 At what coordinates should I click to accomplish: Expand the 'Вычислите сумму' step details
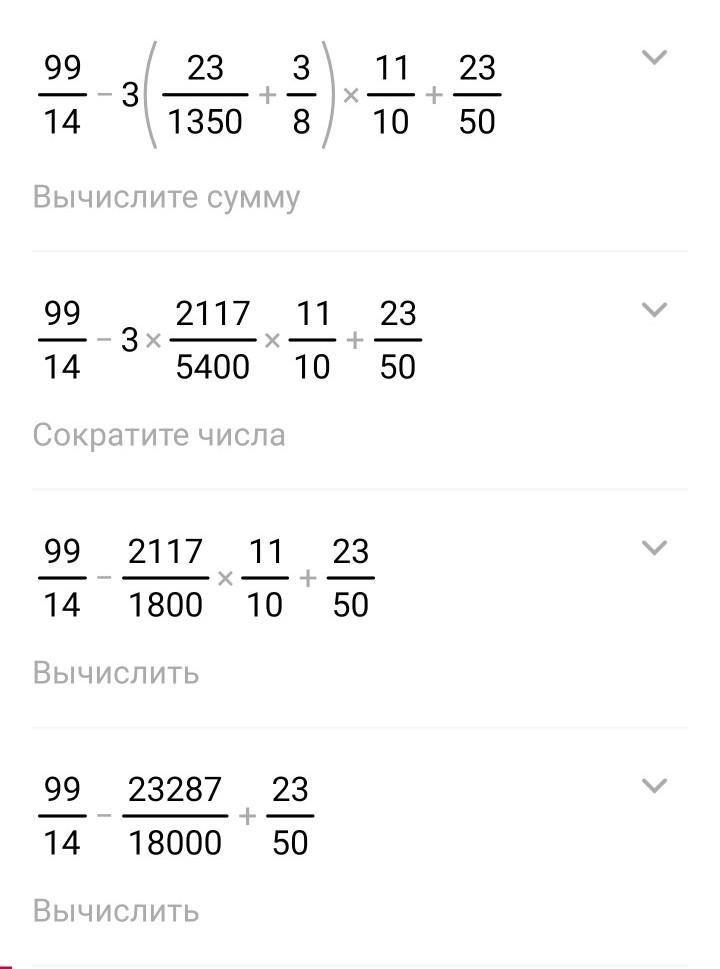654,58
